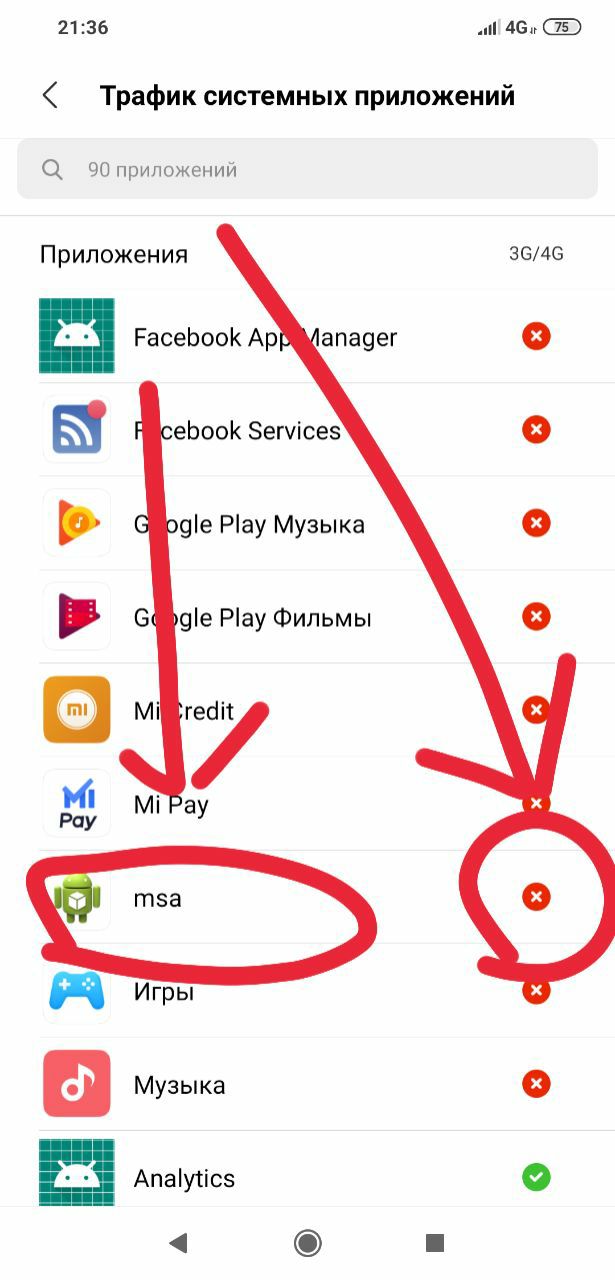Screen dimensions: 615x1280
Task: Toggle mobile data for Музыка
Action: click(536, 1084)
